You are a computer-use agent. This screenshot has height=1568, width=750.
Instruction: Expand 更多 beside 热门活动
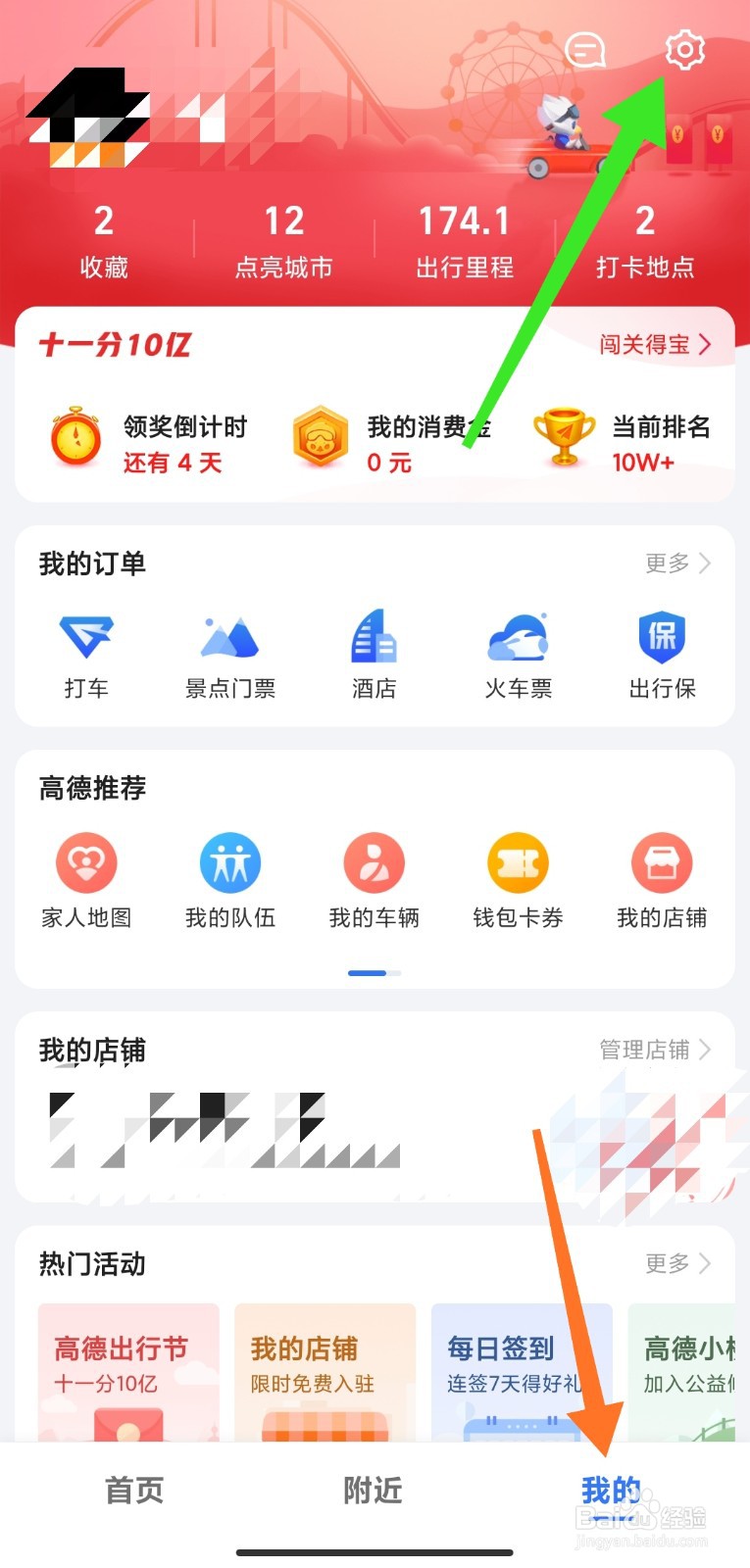[676, 1264]
